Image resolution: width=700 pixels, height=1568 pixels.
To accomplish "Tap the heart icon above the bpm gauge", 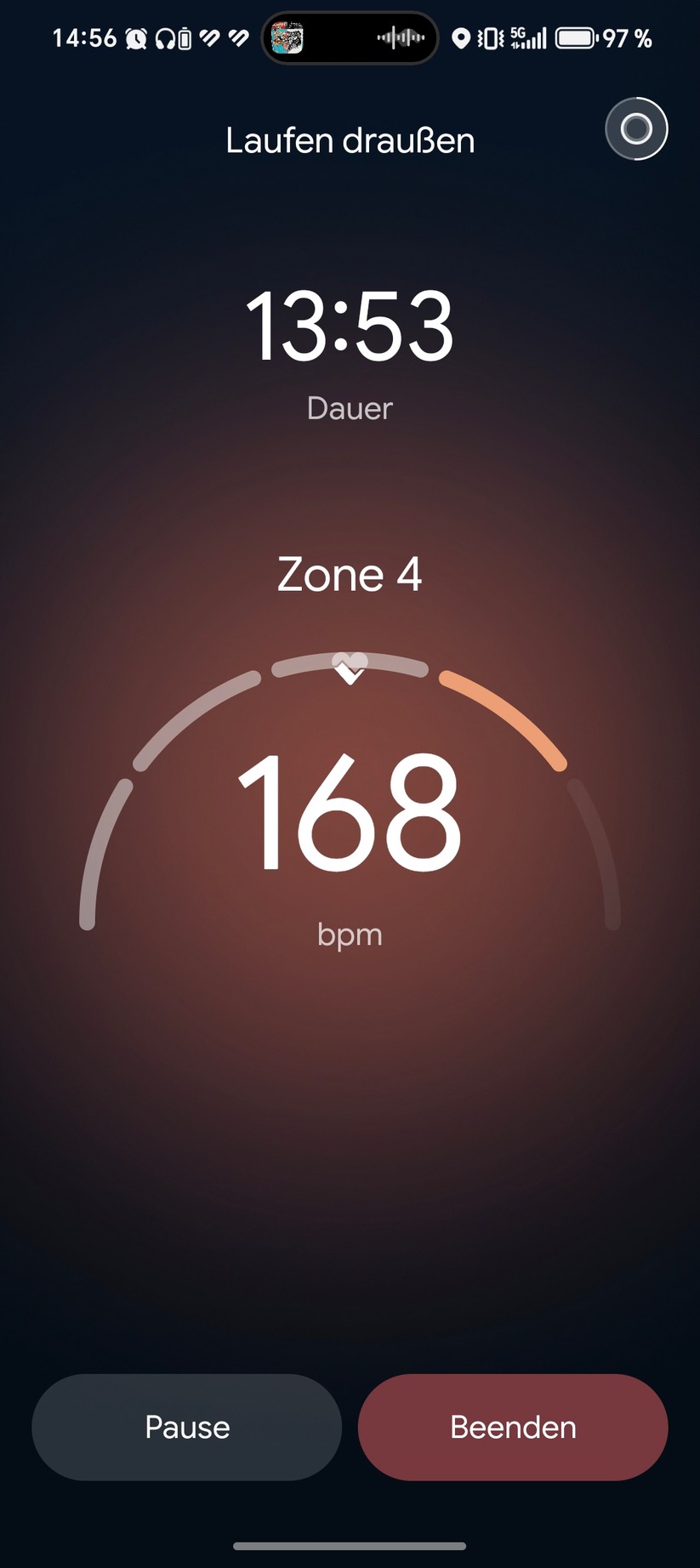I will pos(349,668).
